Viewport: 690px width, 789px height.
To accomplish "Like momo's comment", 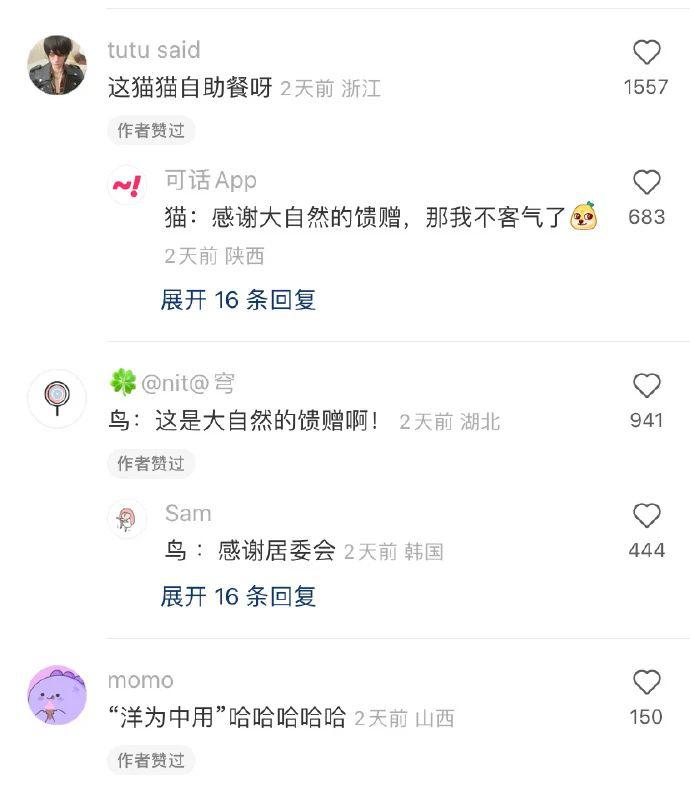I will click(647, 683).
